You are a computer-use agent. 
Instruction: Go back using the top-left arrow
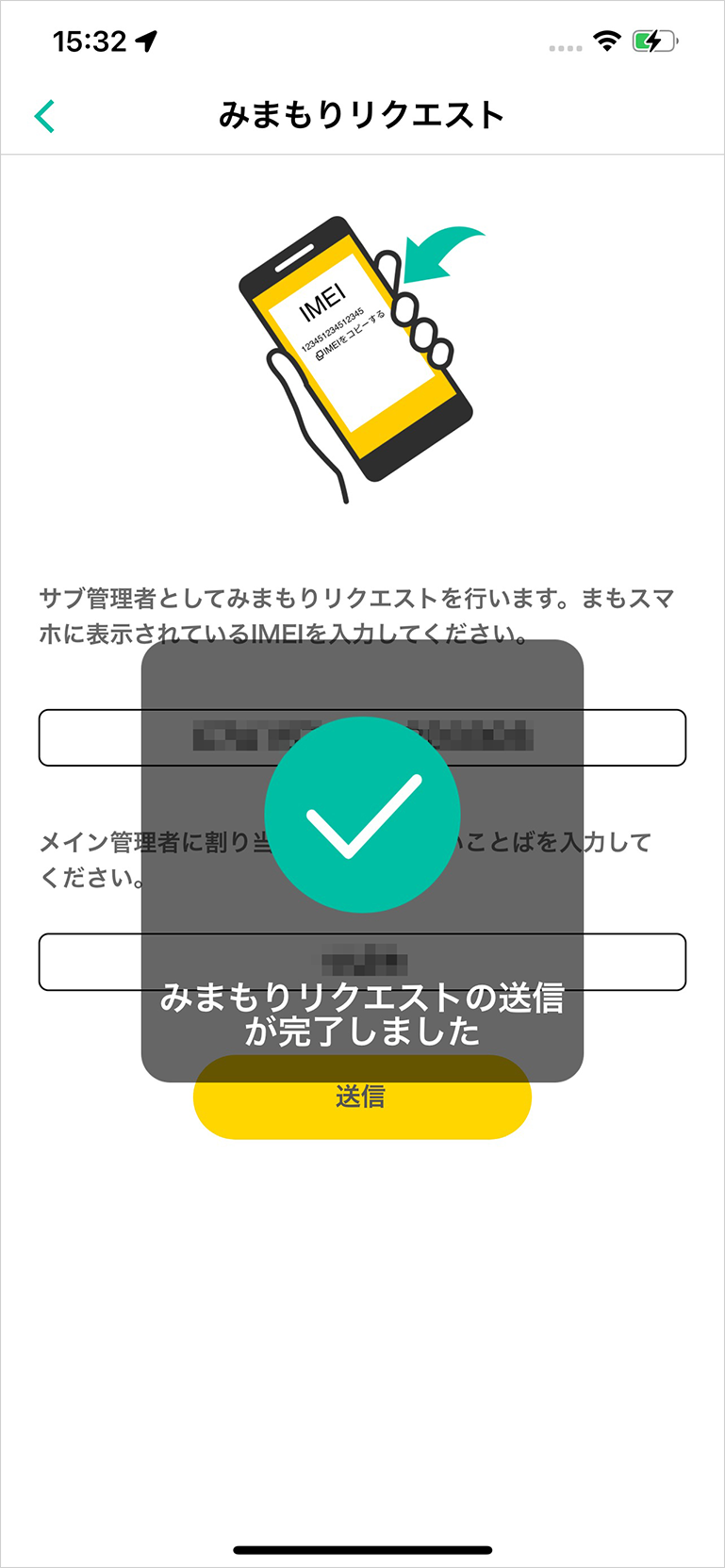point(44,116)
